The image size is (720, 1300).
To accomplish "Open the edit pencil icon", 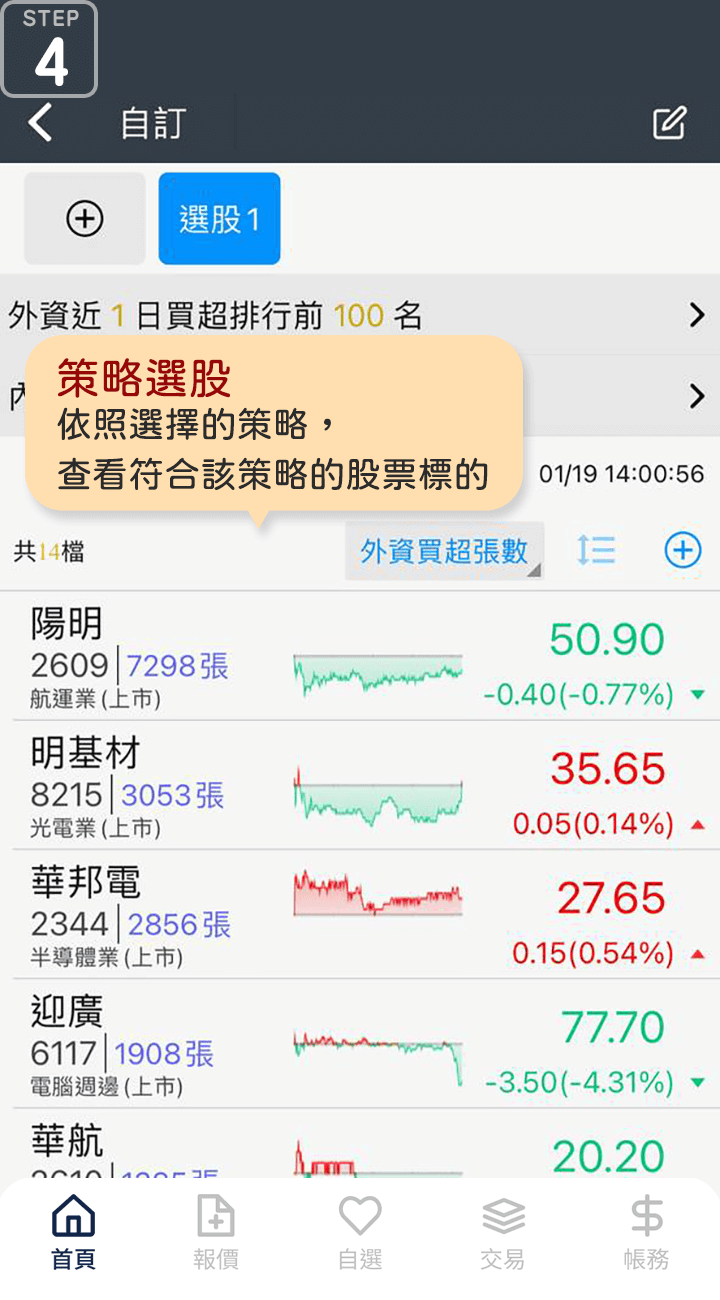I will 669,124.
